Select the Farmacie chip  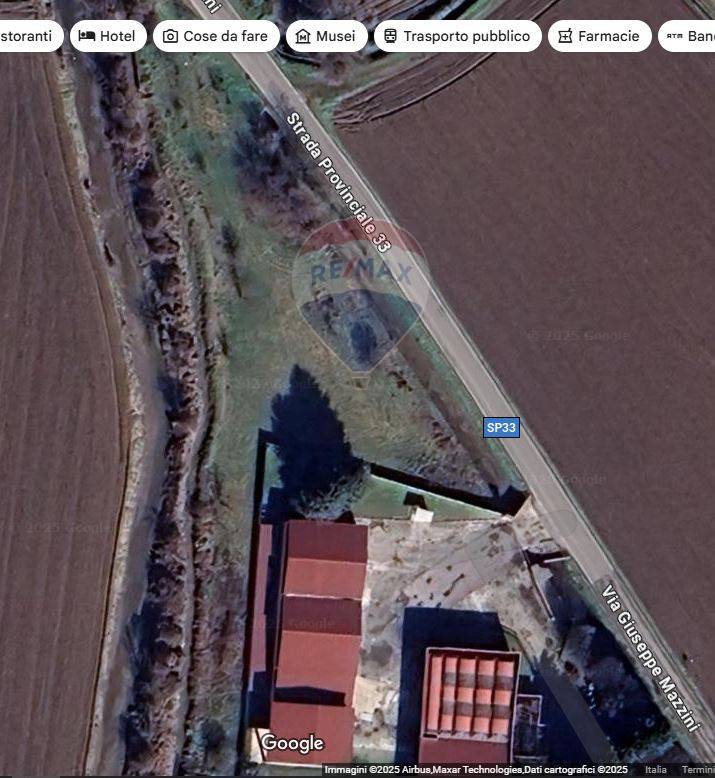pyautogui.click(x=599, y=36)
